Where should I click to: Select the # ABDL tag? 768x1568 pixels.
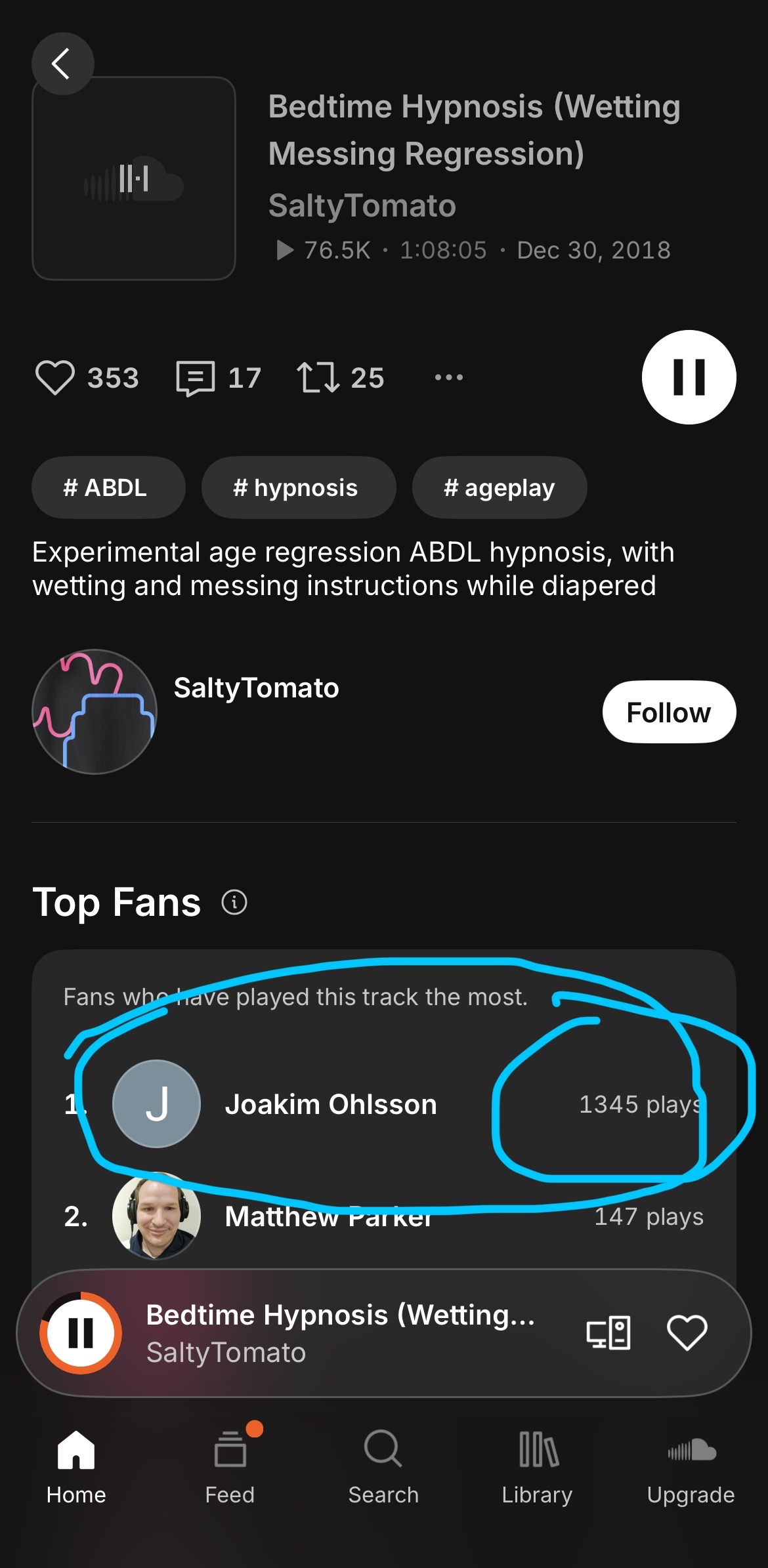click(x=108, y=487)
